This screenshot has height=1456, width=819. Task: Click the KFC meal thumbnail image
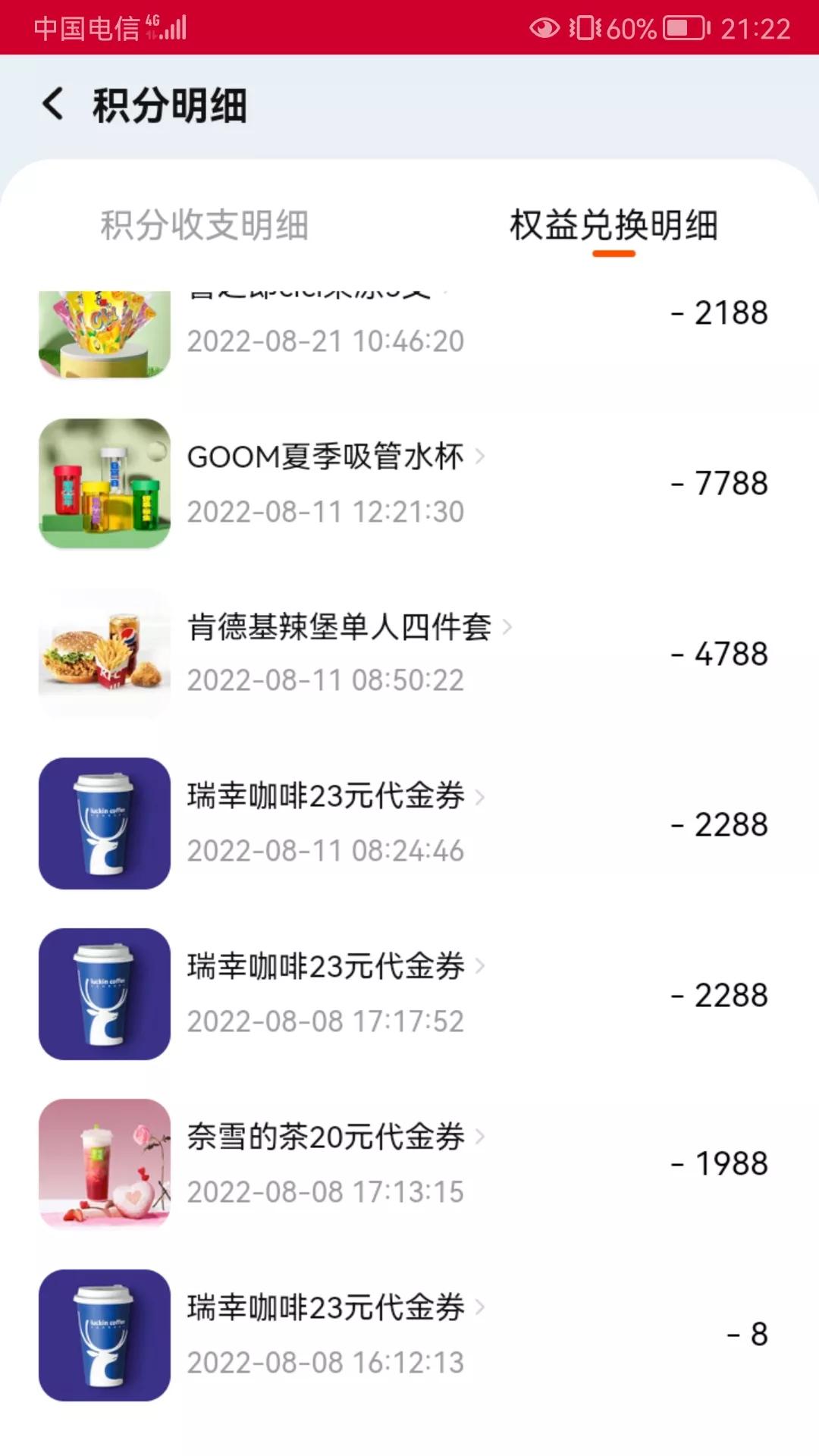point(104,653)
